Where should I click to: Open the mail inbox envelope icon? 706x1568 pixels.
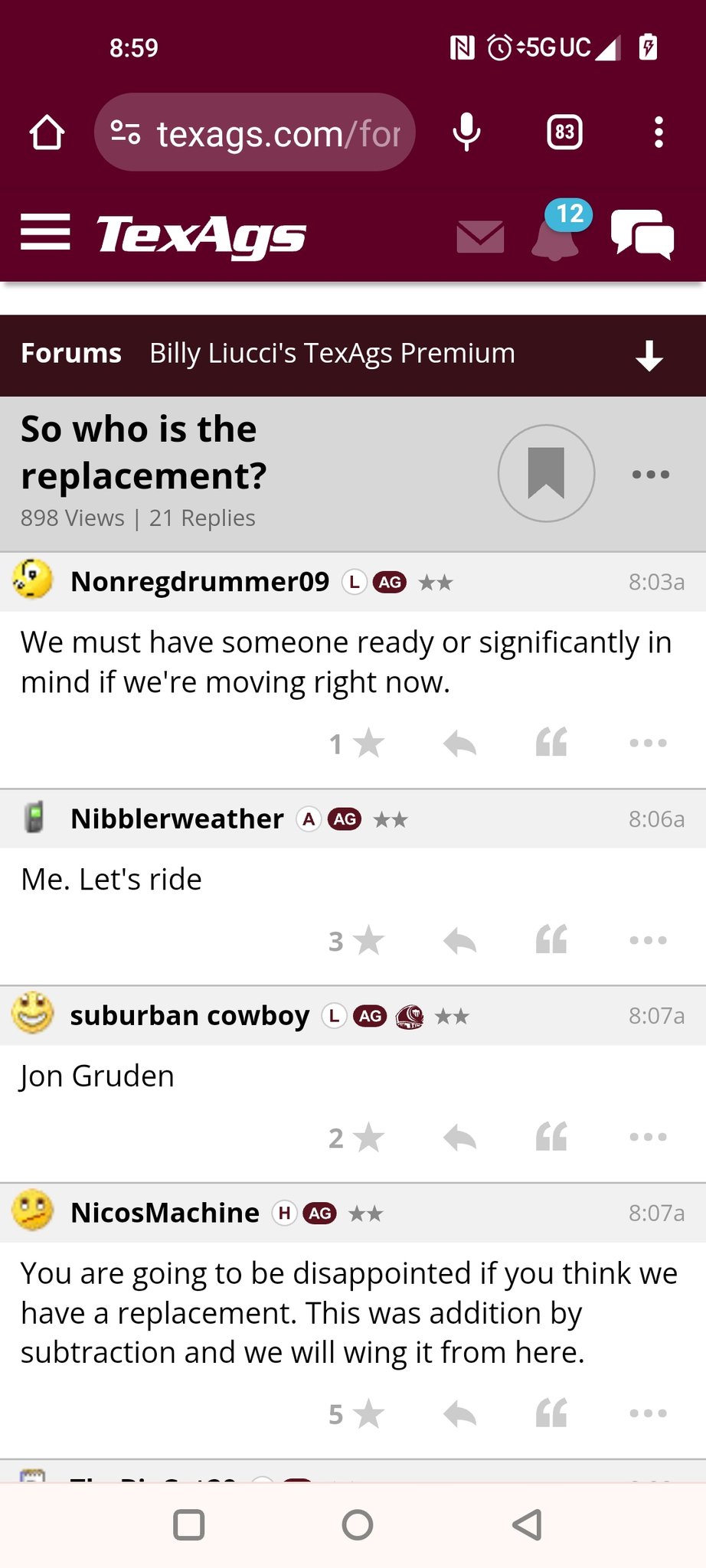click(480, 237)
